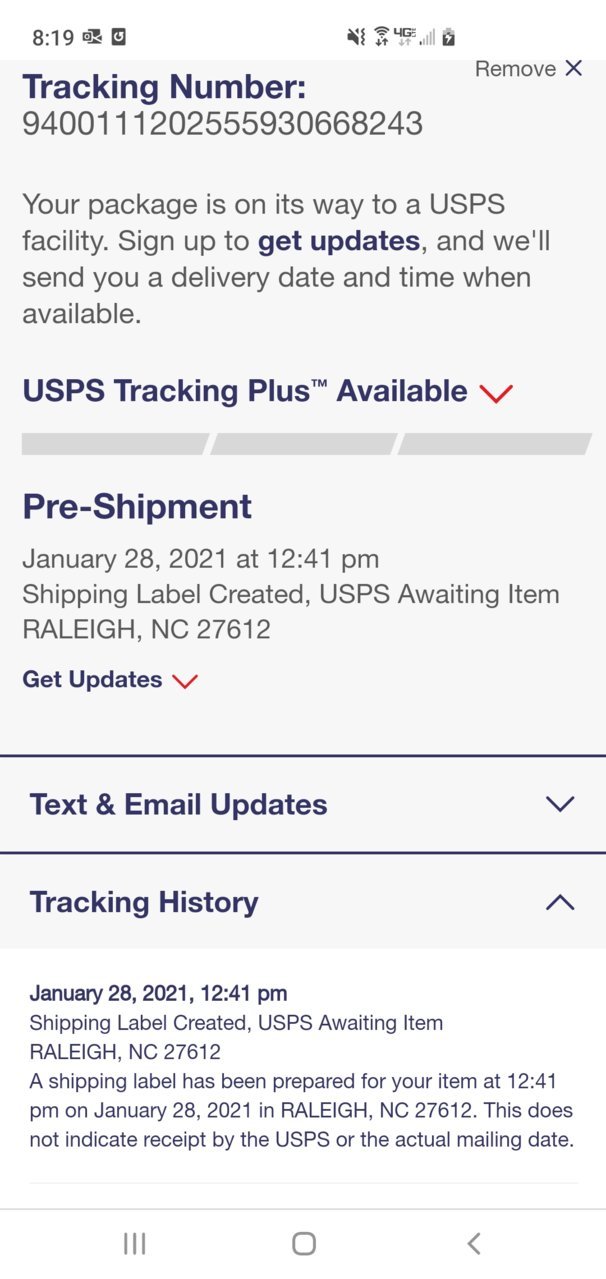606x1279 pixels.
Task: Expand Get Updates under Pre-Shipment
Action: coord(110,680)
